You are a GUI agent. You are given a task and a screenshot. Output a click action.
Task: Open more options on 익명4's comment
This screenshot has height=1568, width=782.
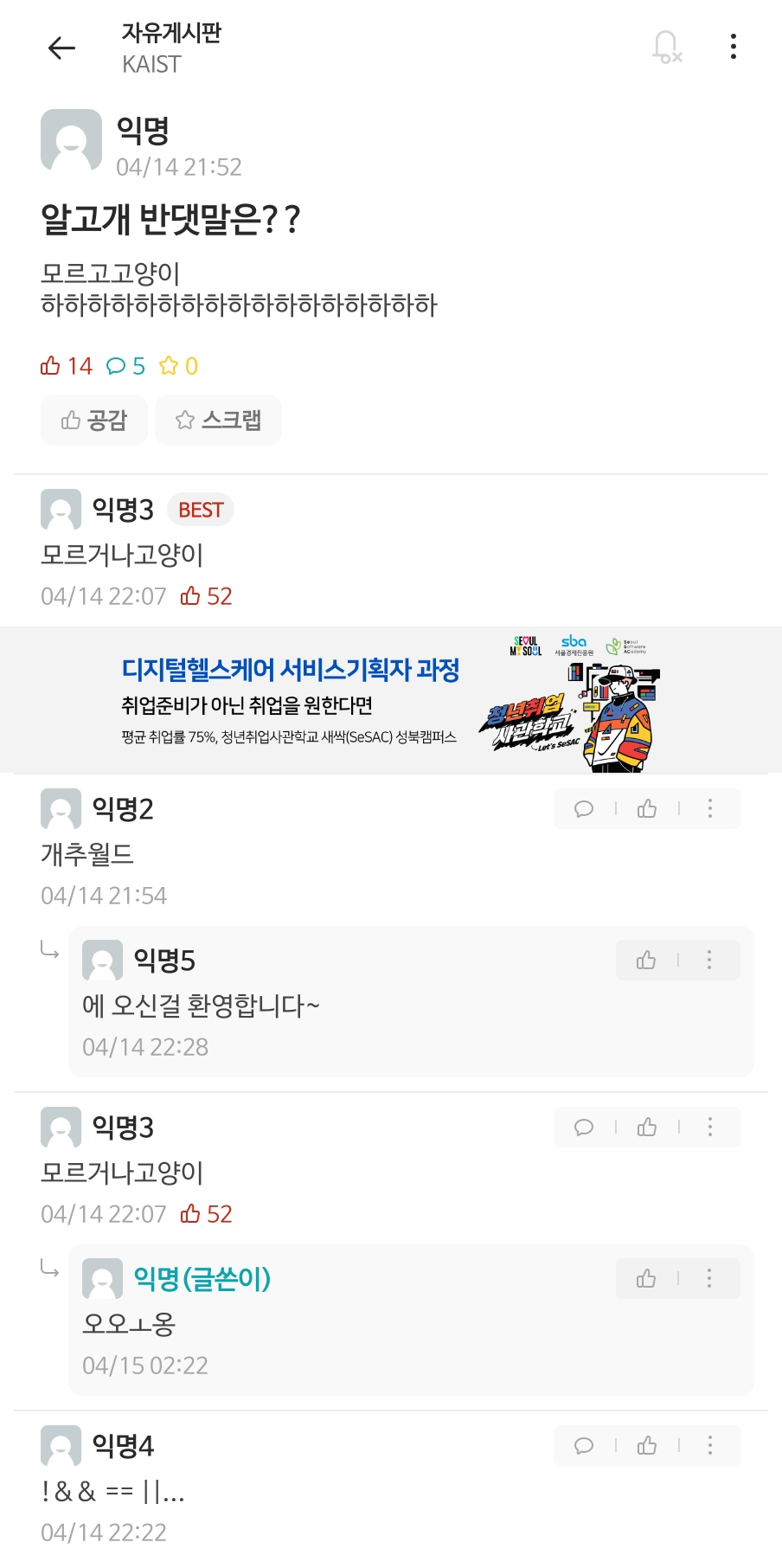(x=710, y=1446)
